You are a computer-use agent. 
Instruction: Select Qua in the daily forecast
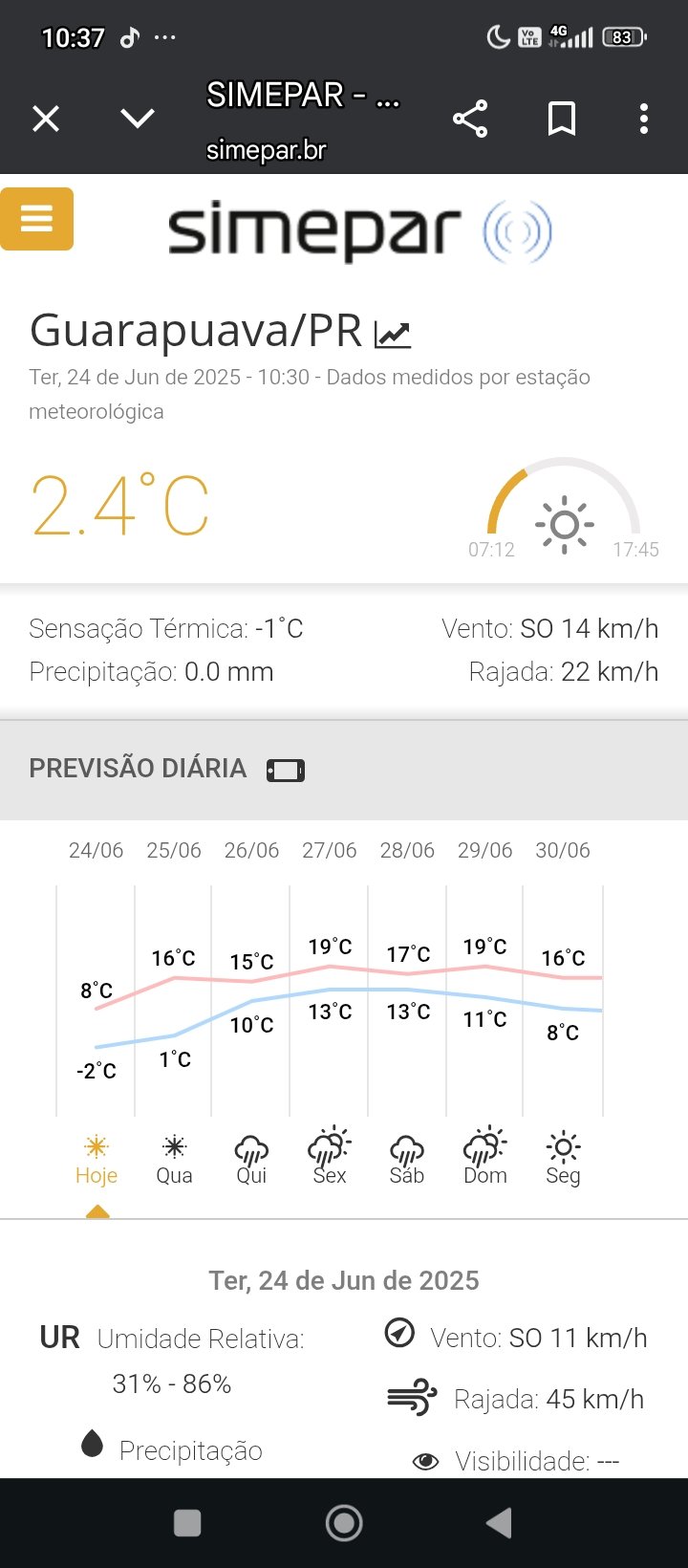174,1160
